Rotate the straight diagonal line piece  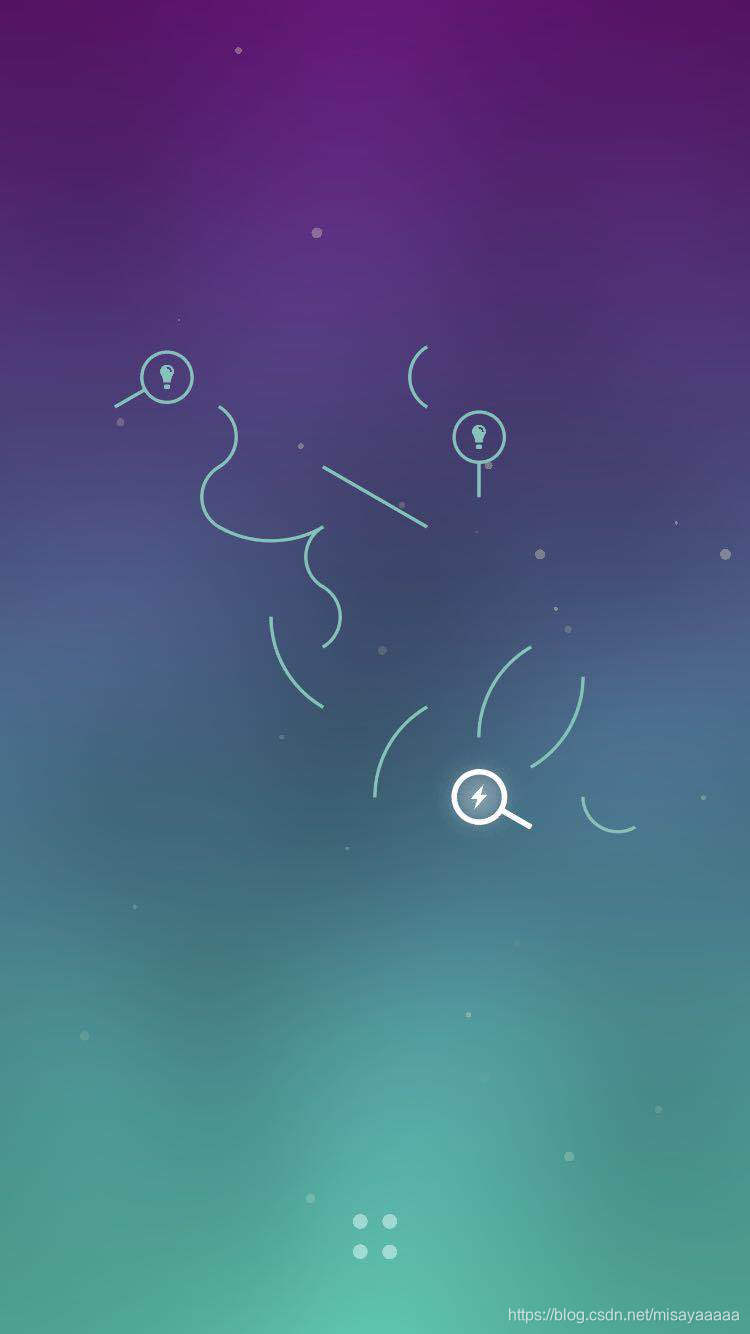coord(375,496)
